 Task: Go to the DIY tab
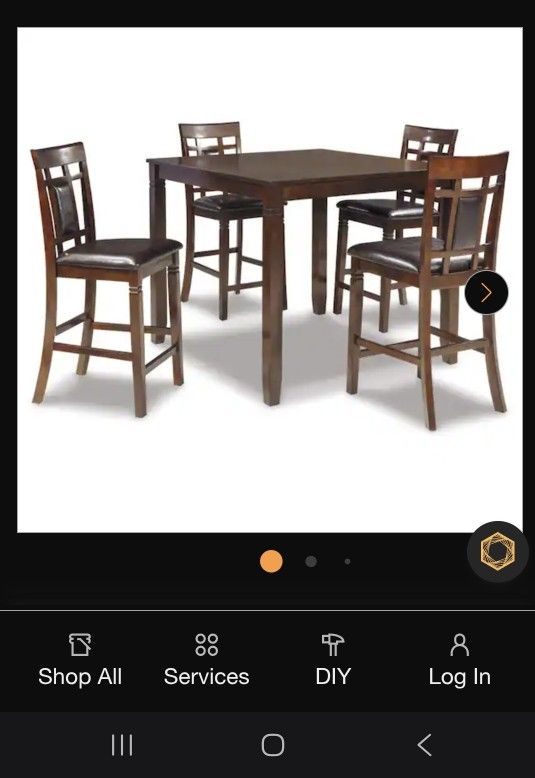[333, 661]
